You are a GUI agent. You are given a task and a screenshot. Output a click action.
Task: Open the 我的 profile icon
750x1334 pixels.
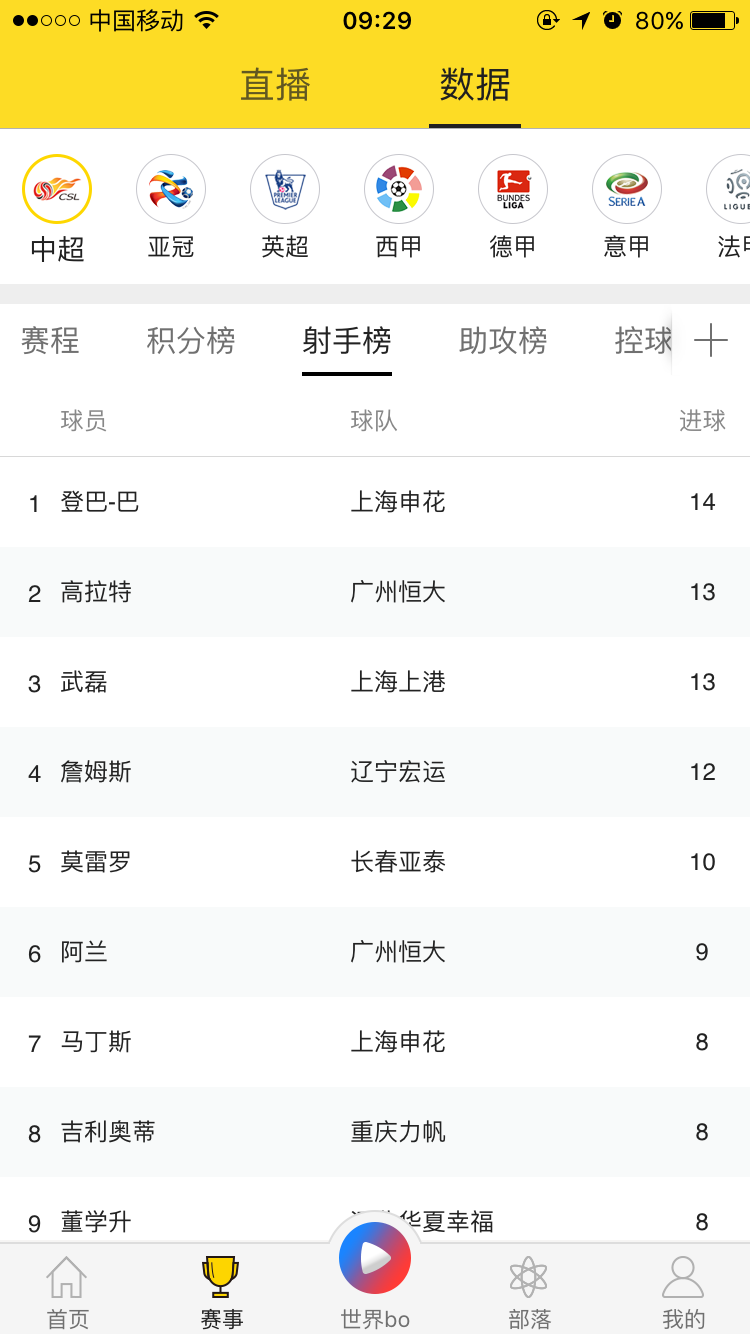[x=683, y=1287]
